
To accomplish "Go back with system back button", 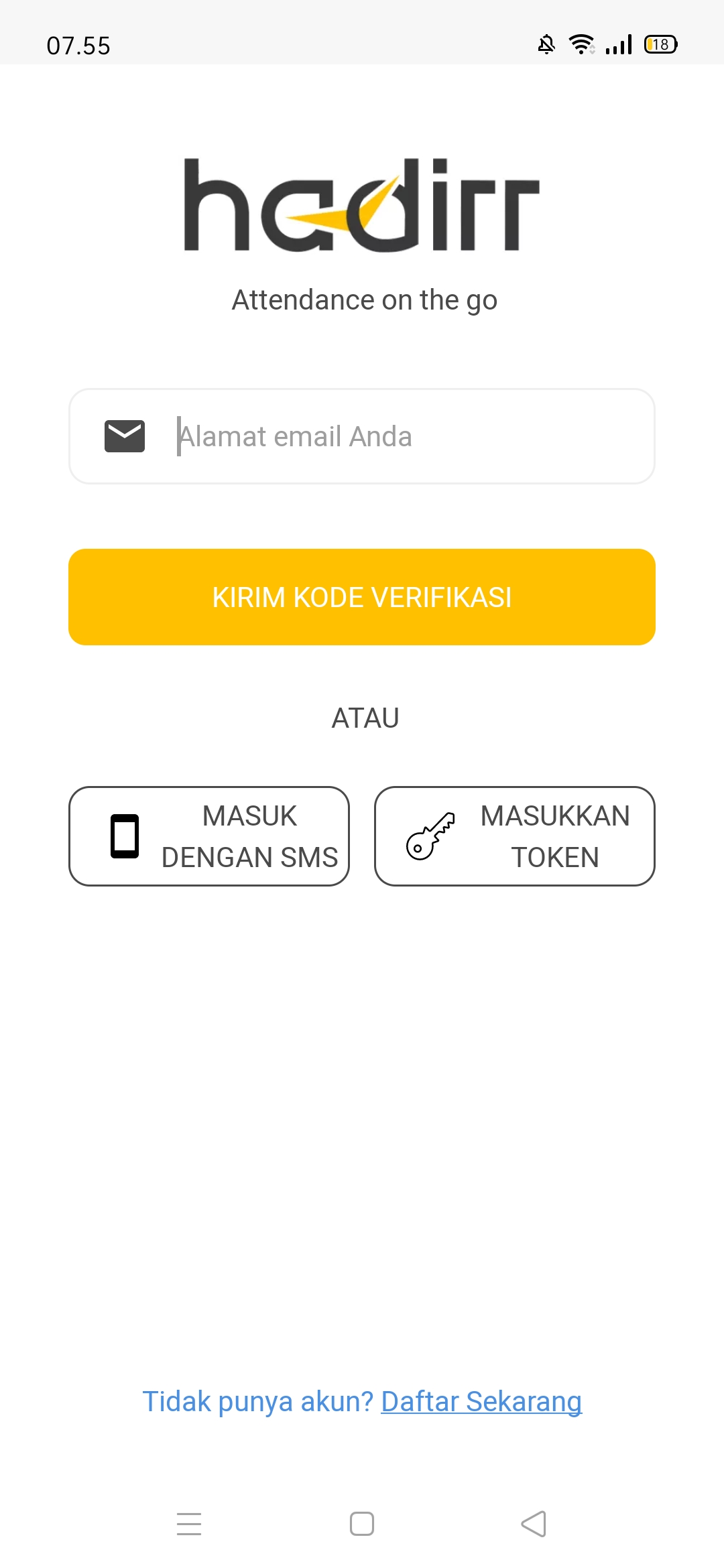I will [x=534, y=1524].
